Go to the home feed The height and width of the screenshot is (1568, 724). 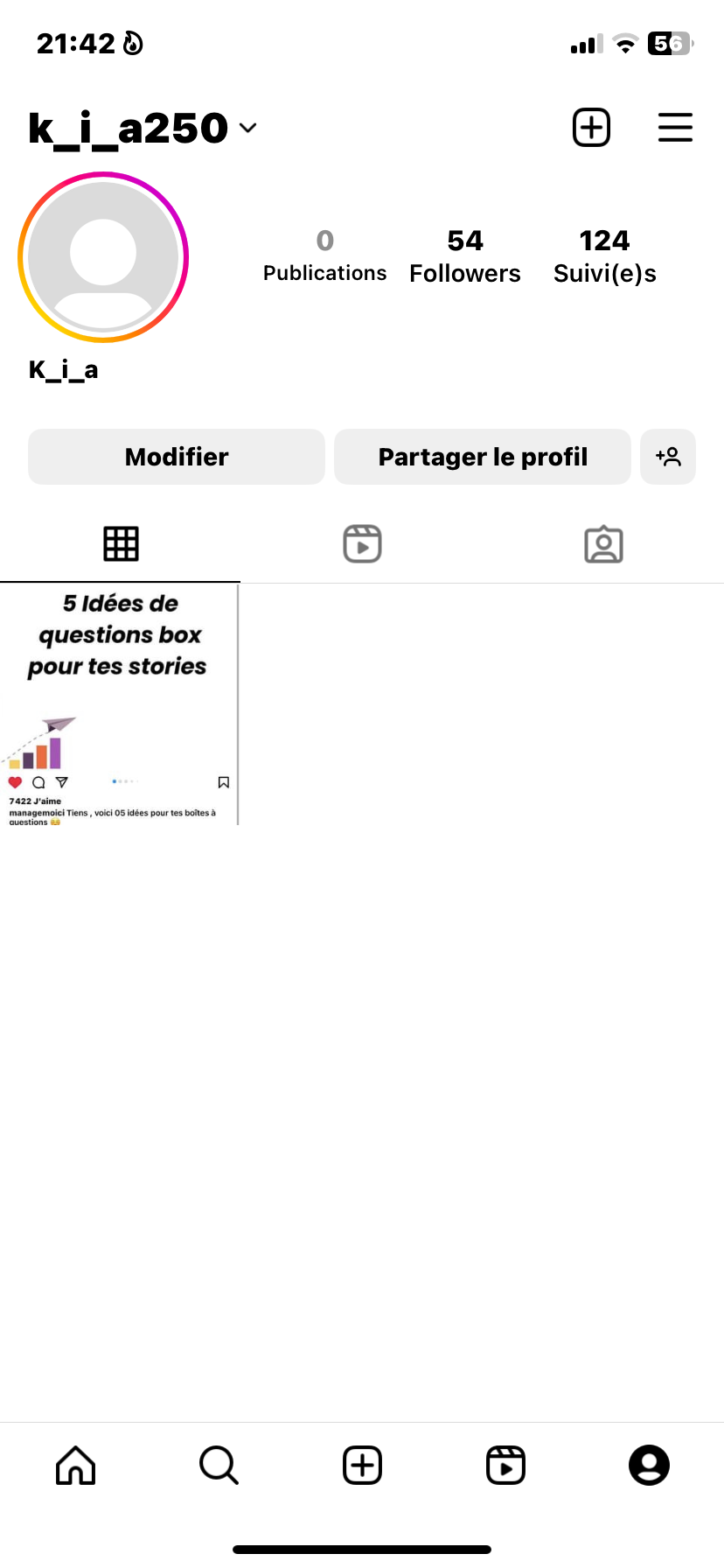tap(76, 1465)
